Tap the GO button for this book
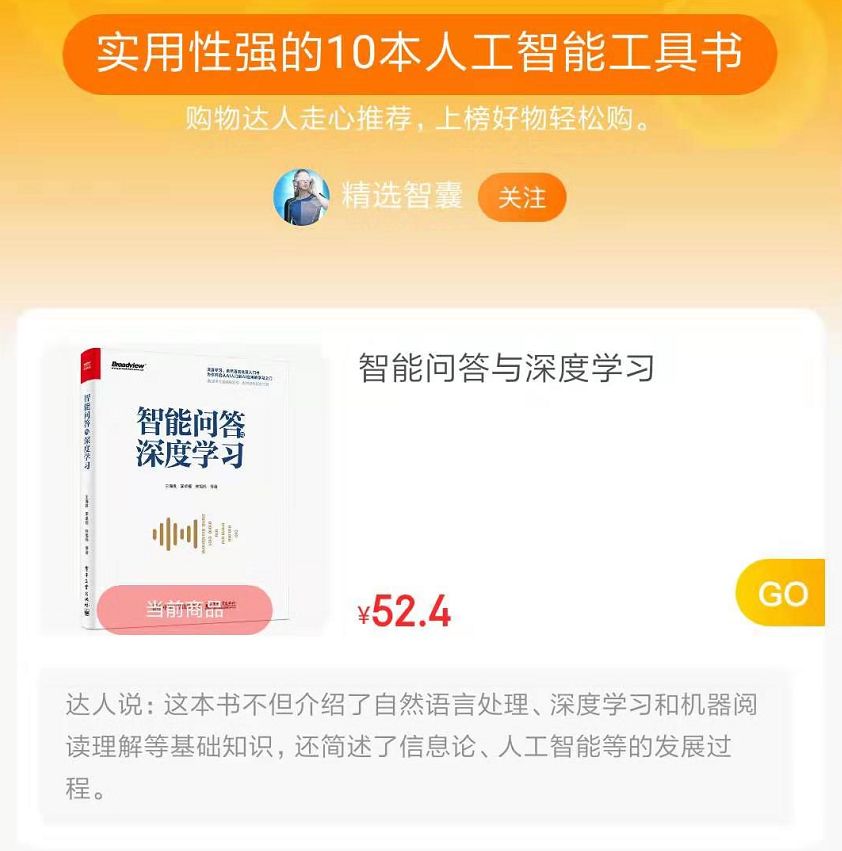This screenshot has width=842, height=851. click(781, 593)
